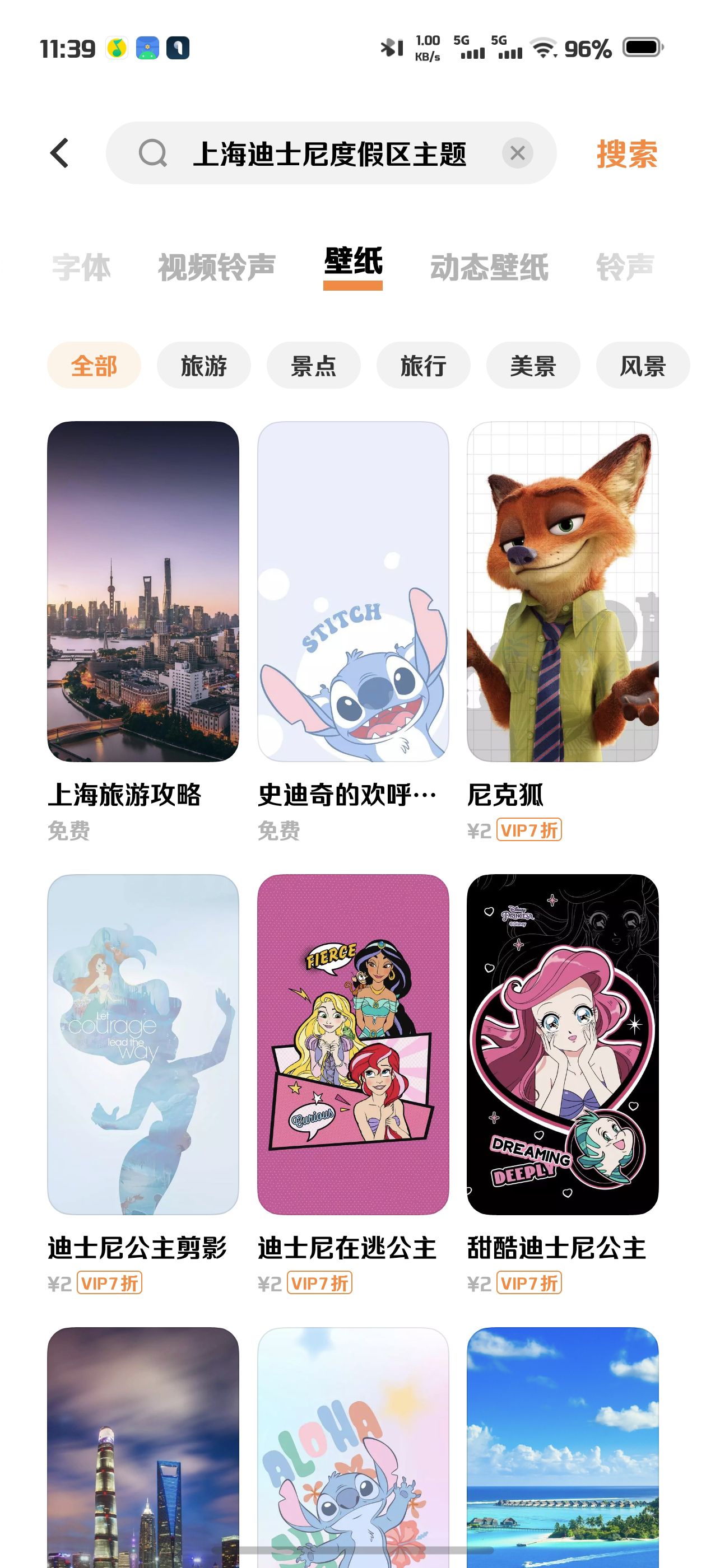This screenshot has height=1568, width=706.
Task: Switch to the 动态壁纸 tab
Action: tap(489, 267)
